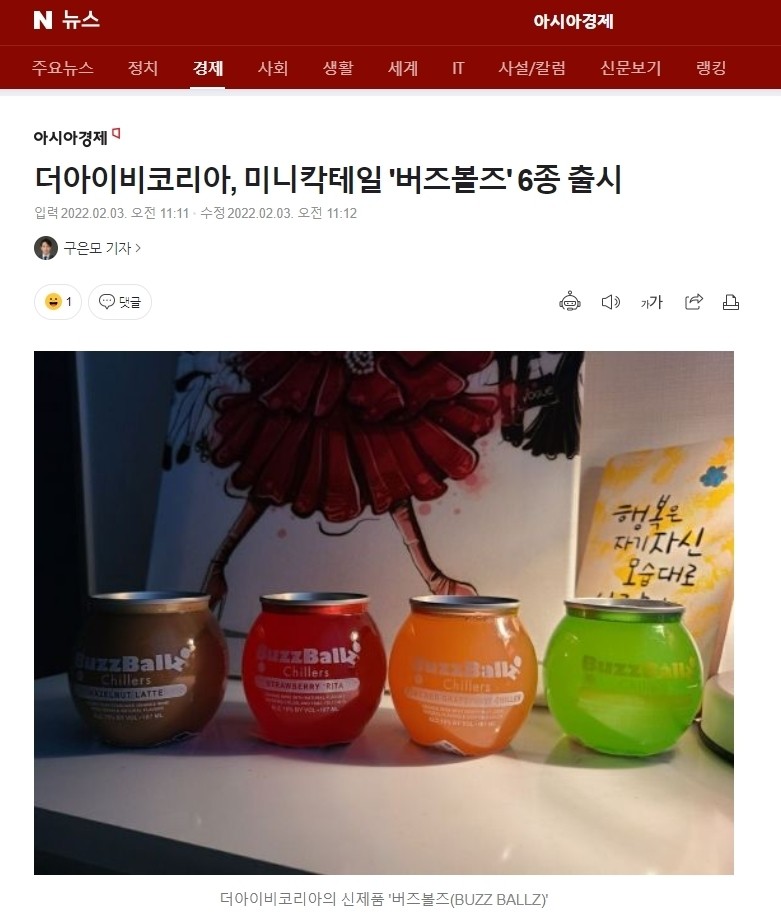Open the 댓글 comments button
This screenshot has height=920, width=781.
[120, 302]
